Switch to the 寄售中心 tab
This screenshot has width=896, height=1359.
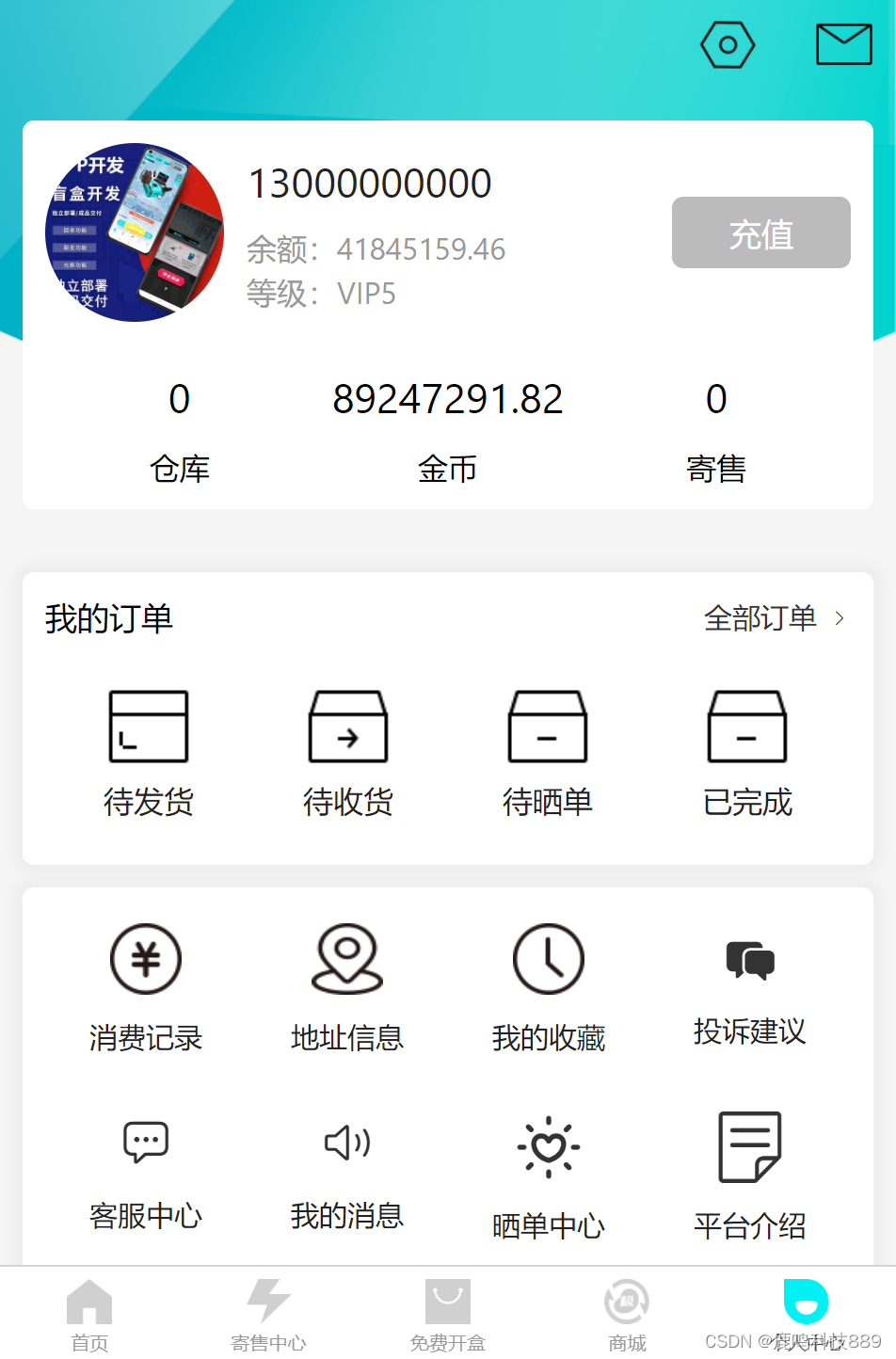(x=268, y=1315)
